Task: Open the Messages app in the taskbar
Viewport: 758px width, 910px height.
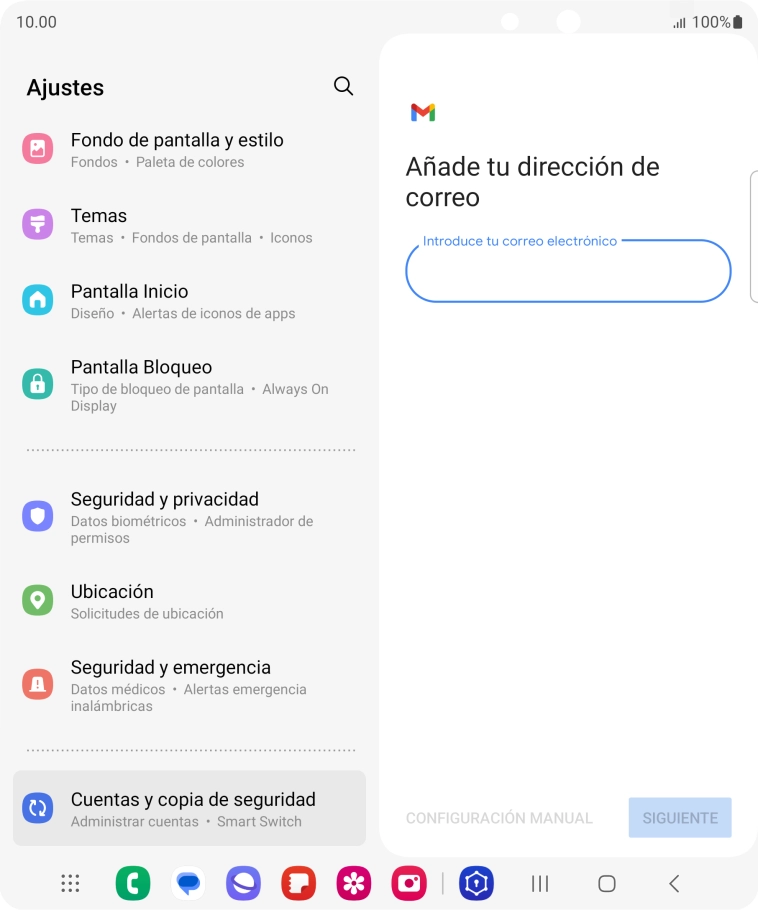Action: coord(188,883)
